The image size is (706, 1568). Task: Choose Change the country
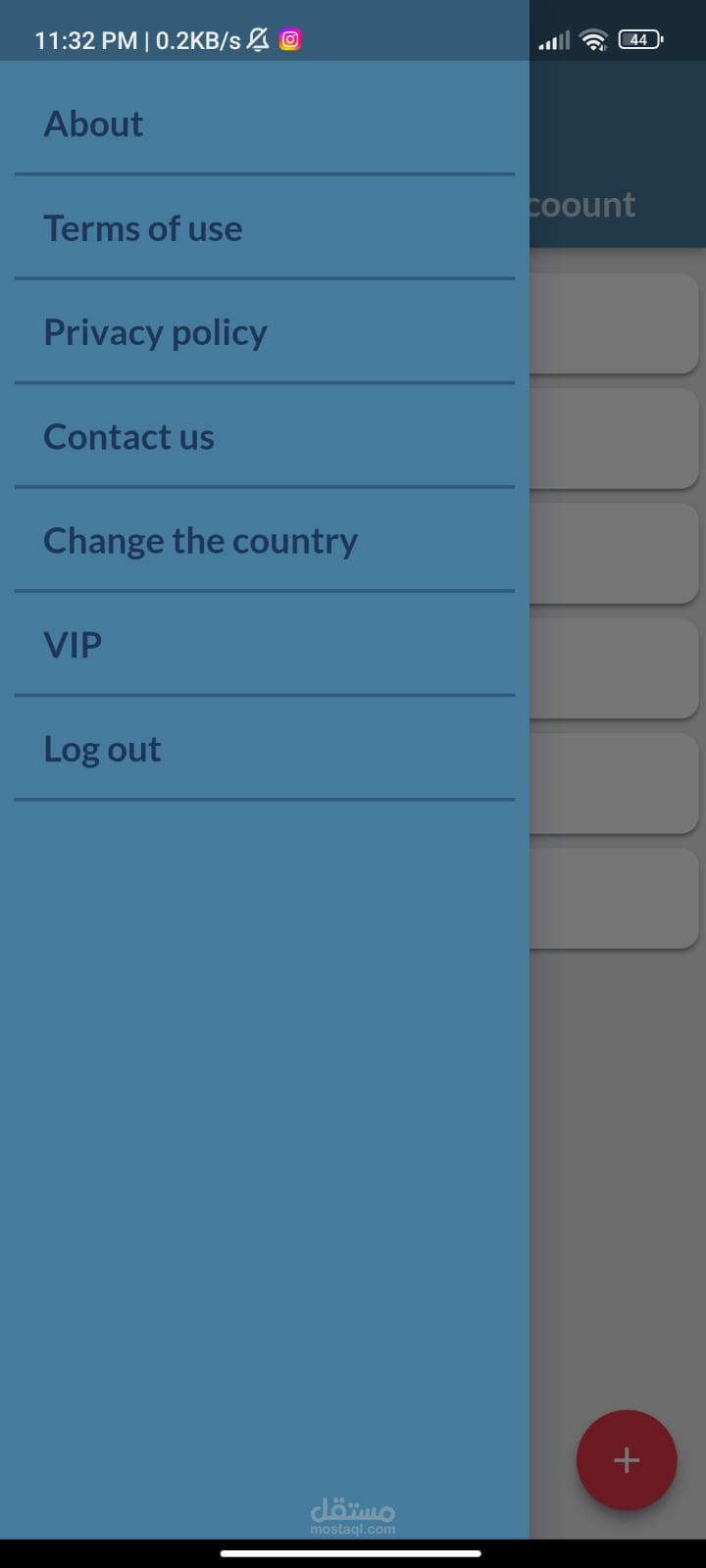point(200,541)
